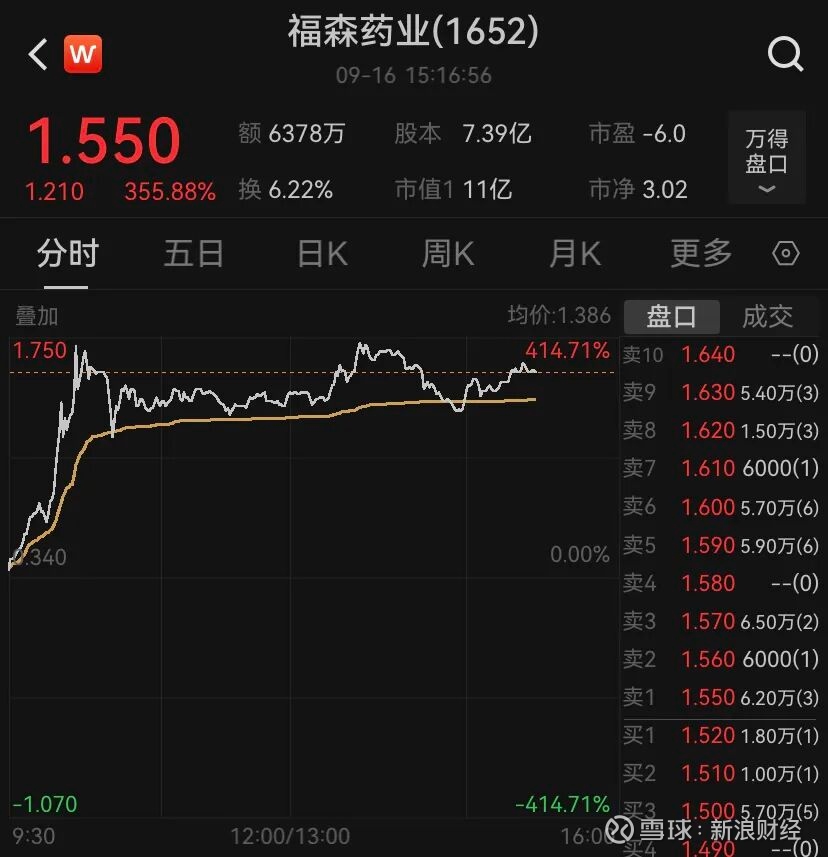Open chart settings hexagon icon
Image resolution: width=828 pixels, height=857 pixels.
click(x=787, y=254)
